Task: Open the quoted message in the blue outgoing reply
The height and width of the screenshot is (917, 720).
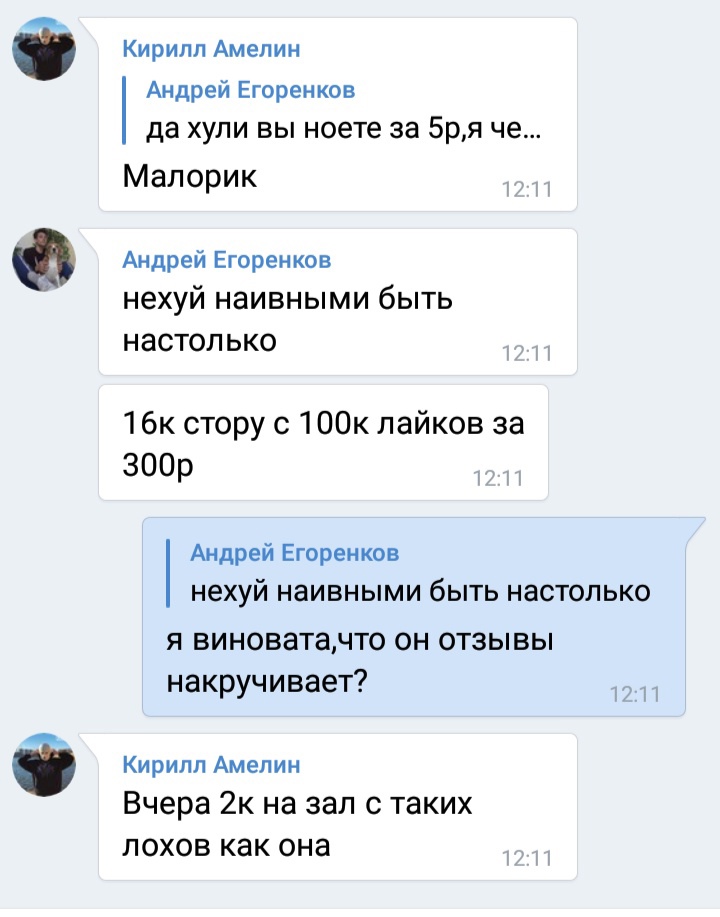Action: 410,573
